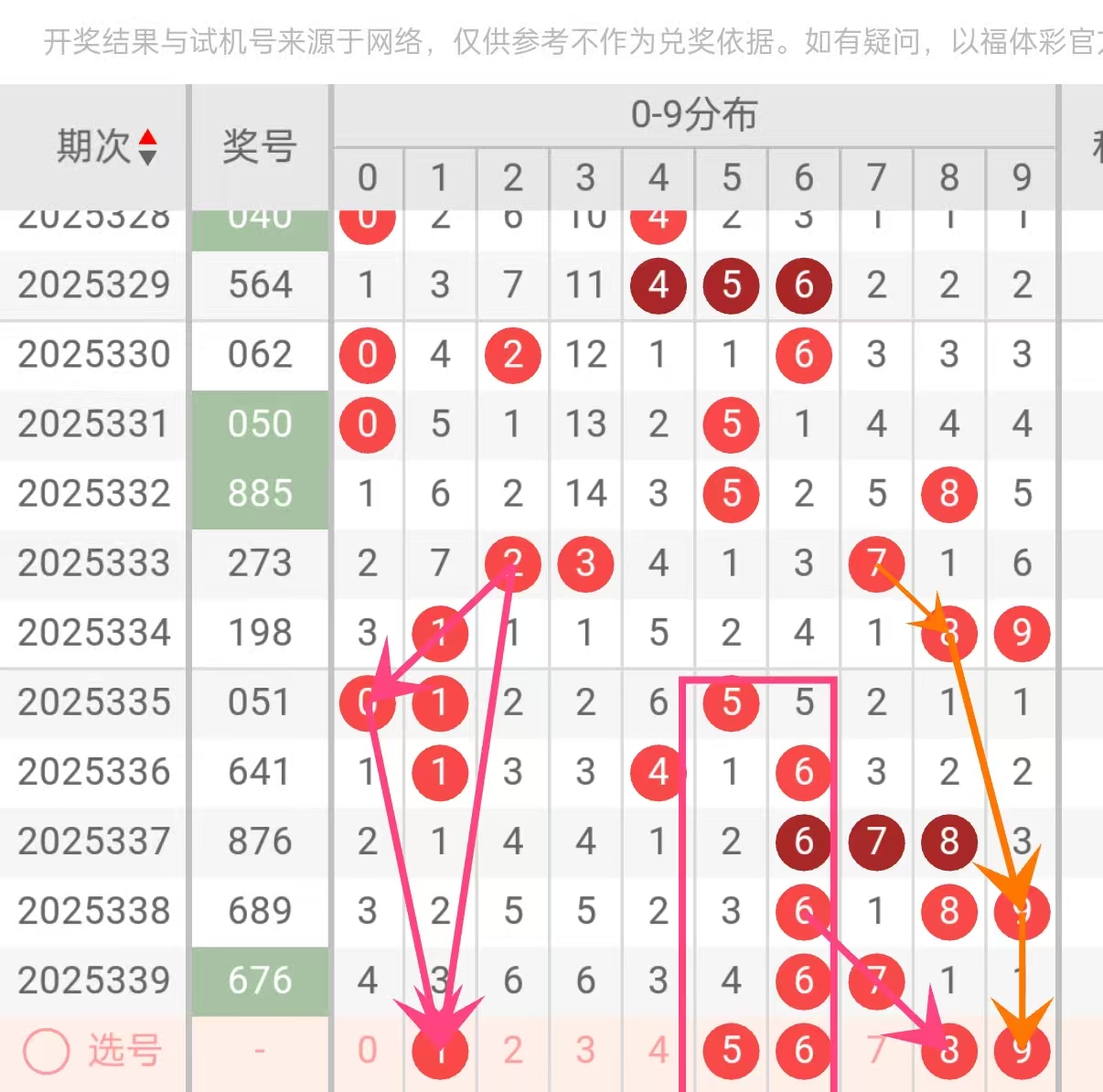Deselect number 6 in the 选号 row
The width and height of the screenshot is (1103, 1092).
(x=804, y=1051)
